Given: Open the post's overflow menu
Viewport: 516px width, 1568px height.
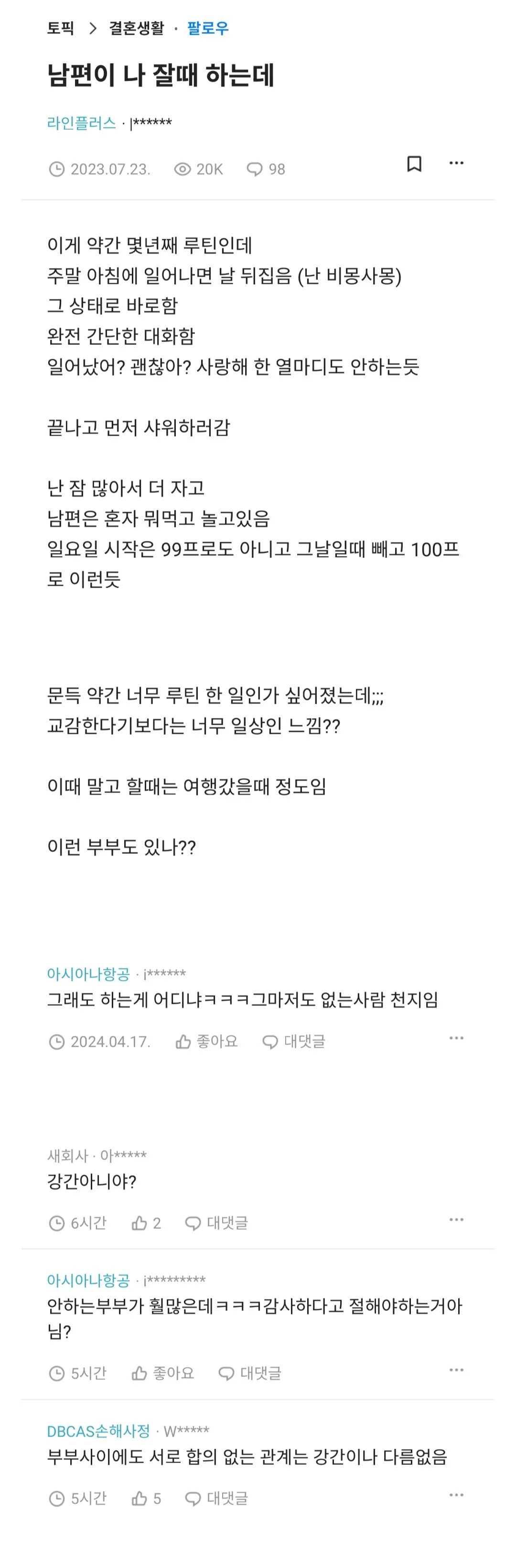Looking at the screenshot, I should tap(456, 163).
